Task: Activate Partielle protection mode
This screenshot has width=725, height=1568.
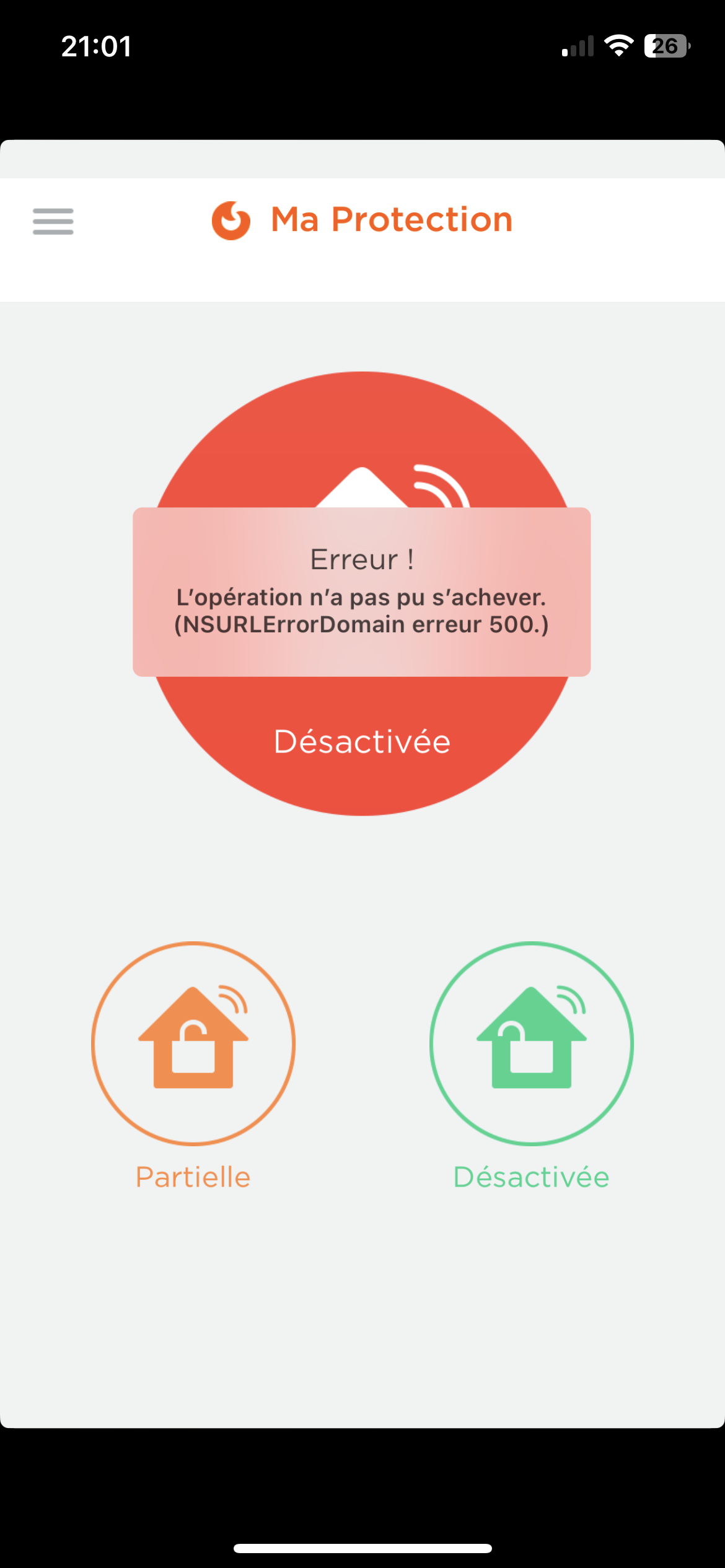Action: pyautogui.click(x=193, y=1043)
